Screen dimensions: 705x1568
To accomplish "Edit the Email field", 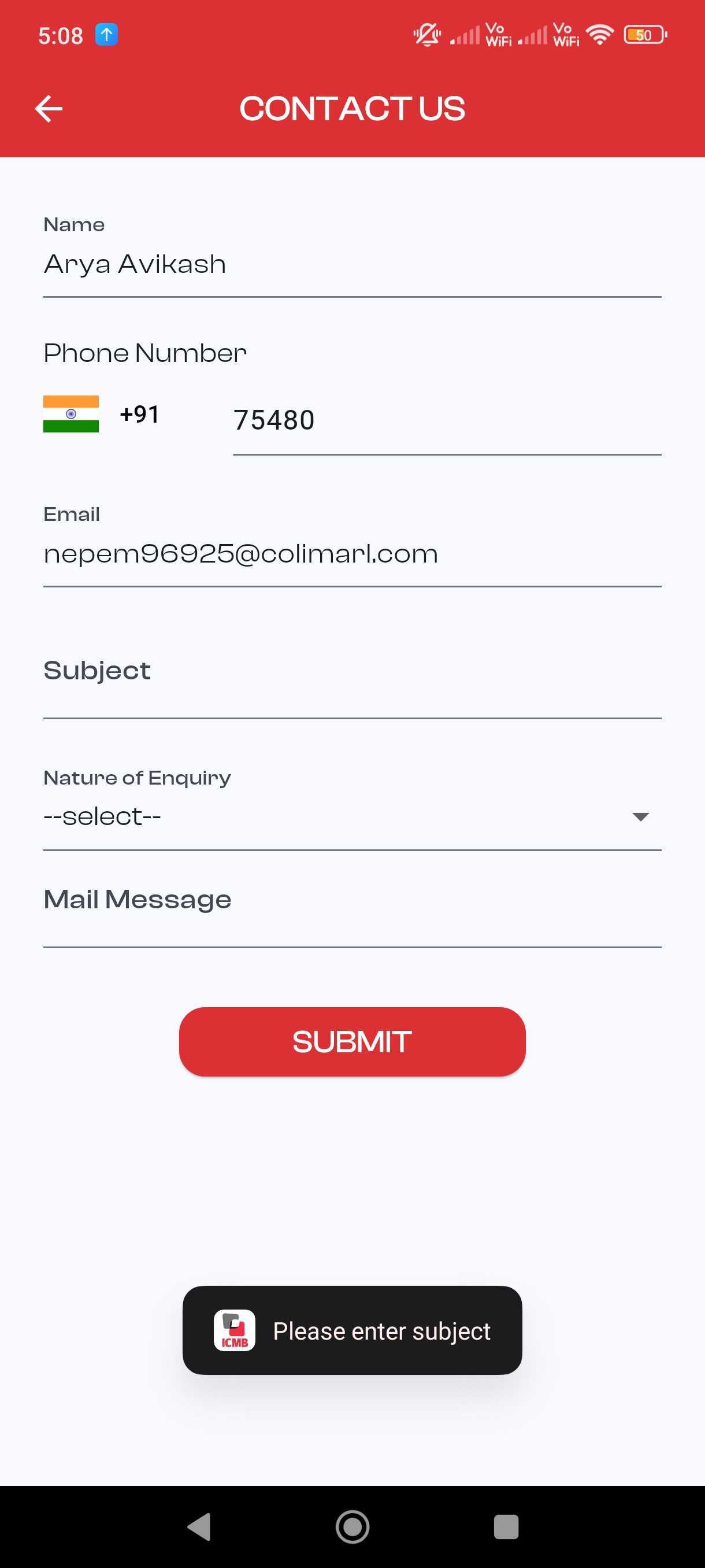I will pos(351,554).
